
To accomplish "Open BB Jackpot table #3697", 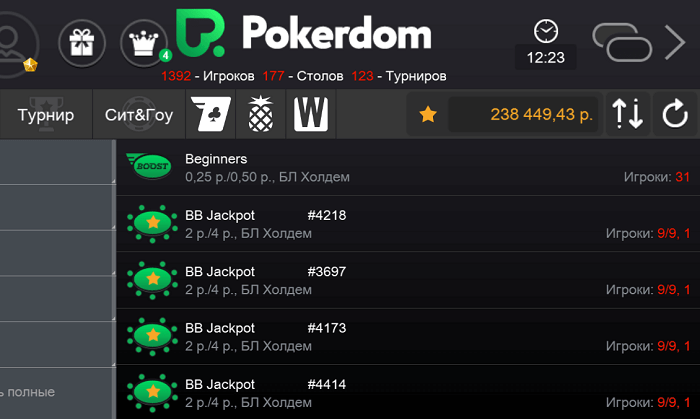I will [x=400, y=280].
